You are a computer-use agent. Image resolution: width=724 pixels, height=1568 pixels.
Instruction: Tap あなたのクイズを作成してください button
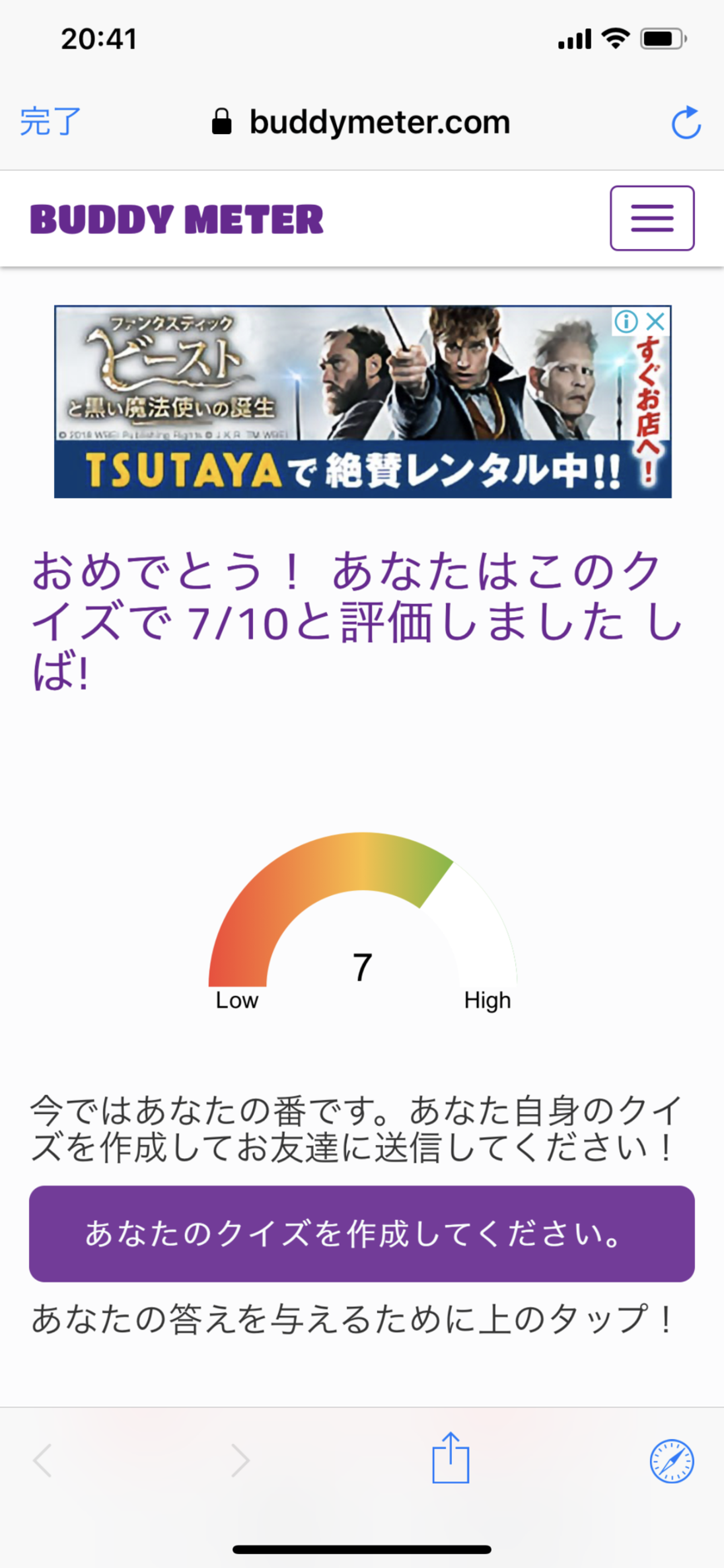coord(362,1234)
